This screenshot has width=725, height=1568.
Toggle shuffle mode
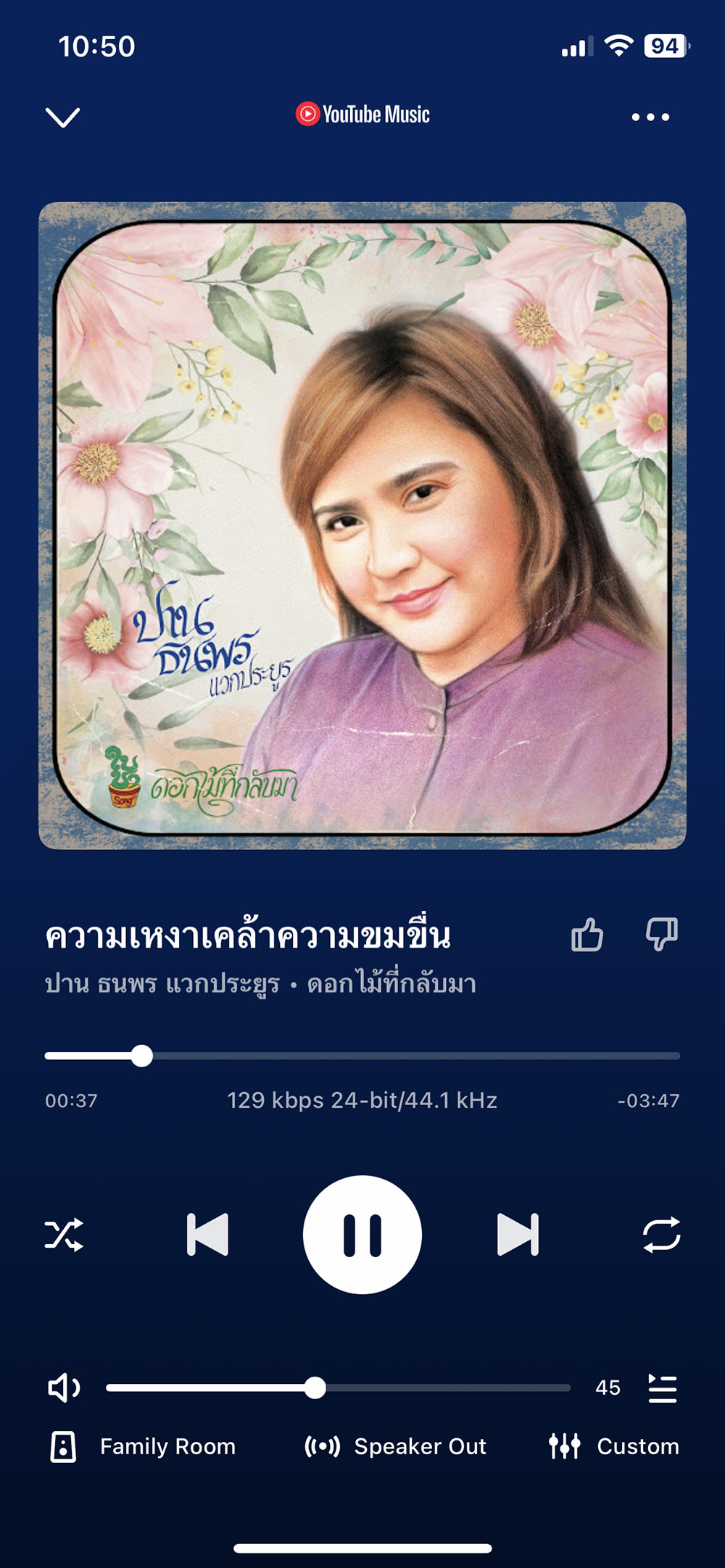tap(64, 1235)
